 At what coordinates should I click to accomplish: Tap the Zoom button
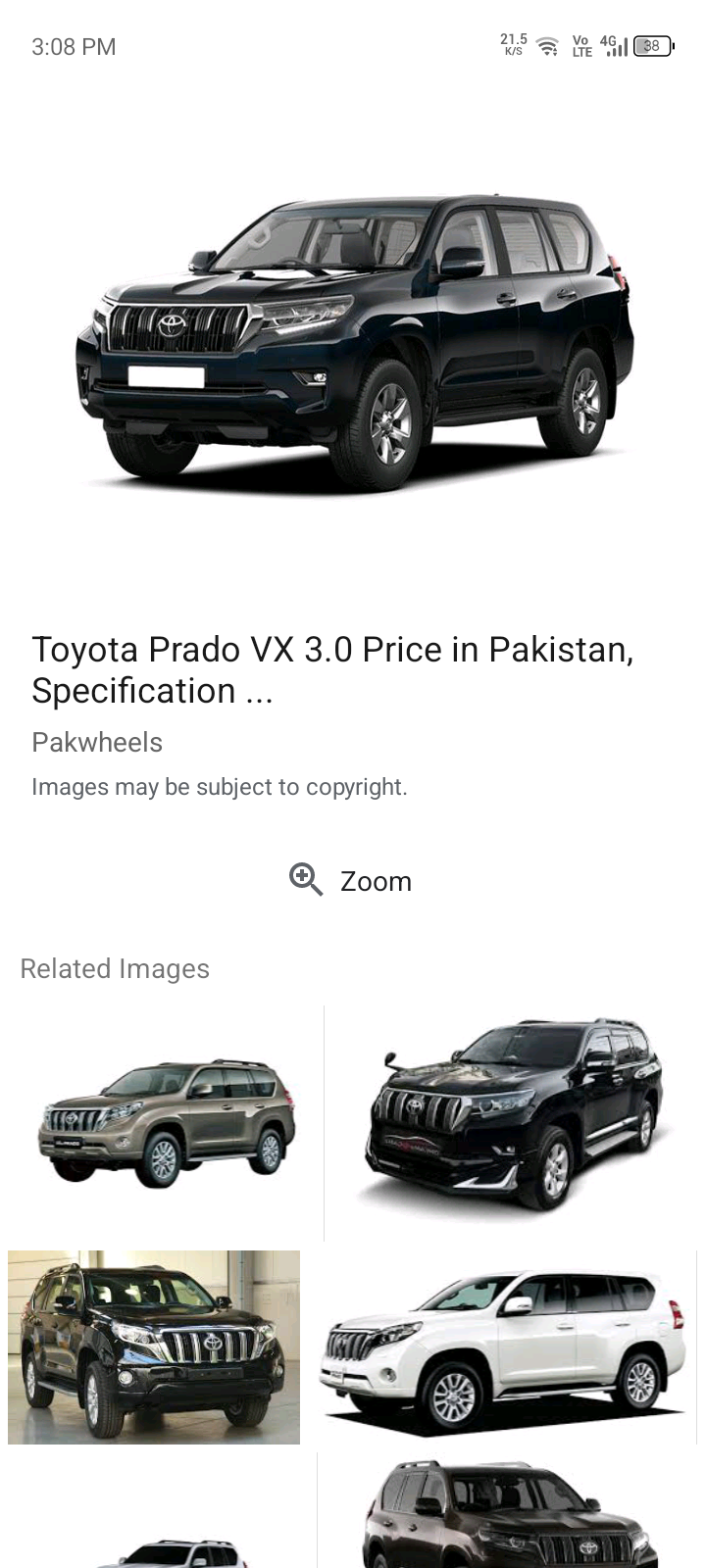click(351, 880)
